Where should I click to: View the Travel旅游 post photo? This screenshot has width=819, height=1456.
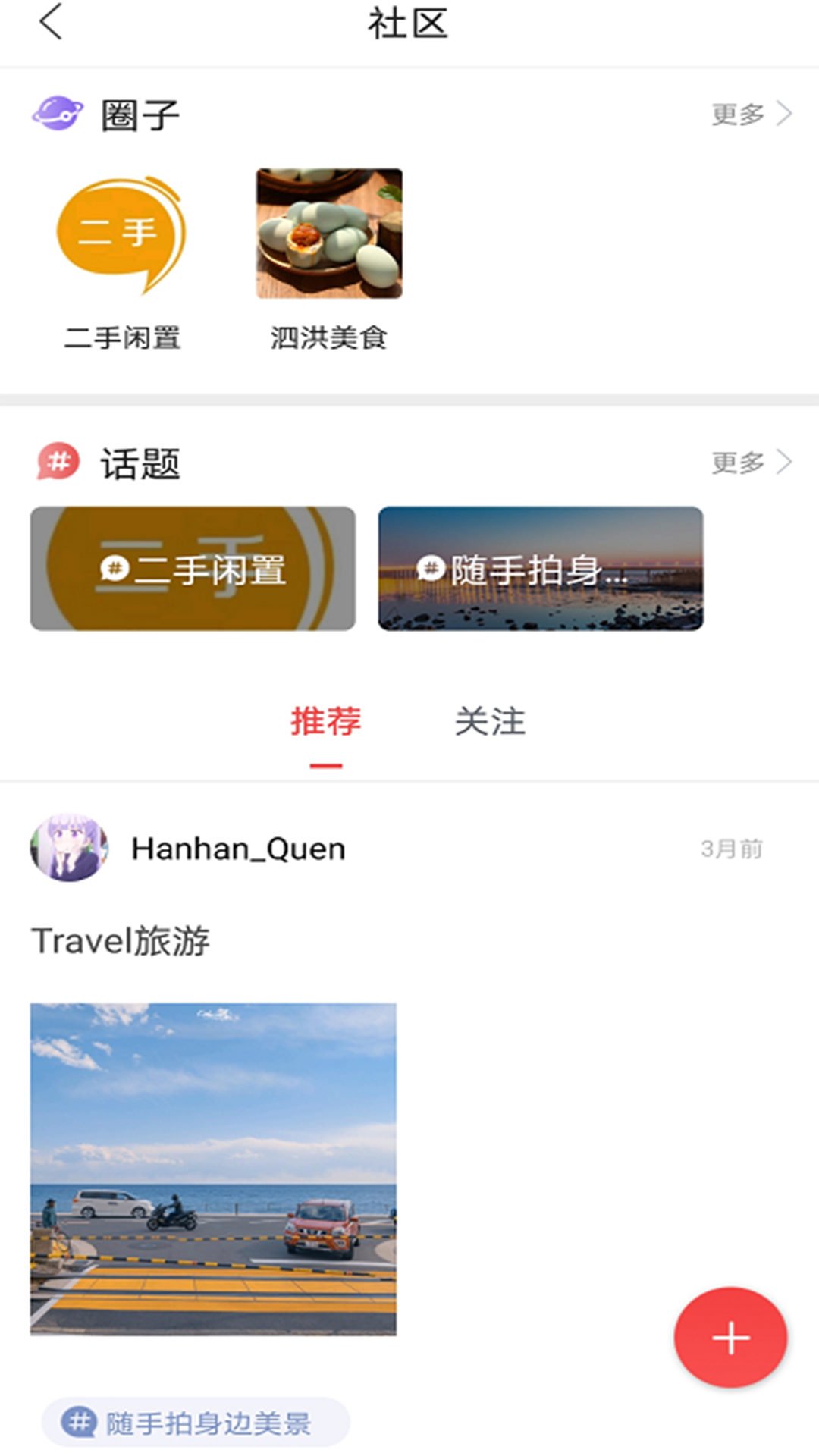coord(213,1169)
